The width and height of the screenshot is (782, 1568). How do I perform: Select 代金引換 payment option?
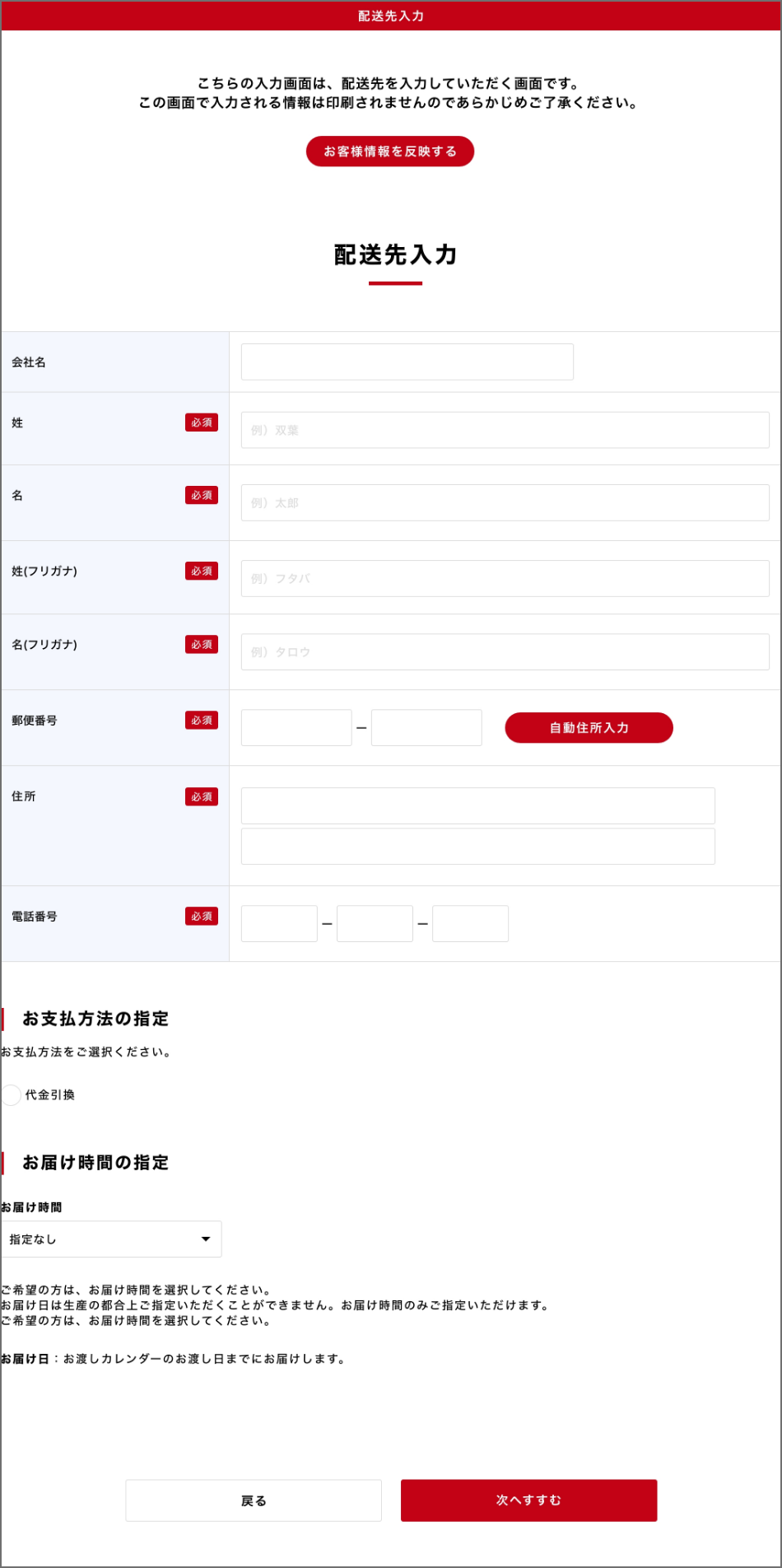pyautogui.click(x=12, y=1095)
